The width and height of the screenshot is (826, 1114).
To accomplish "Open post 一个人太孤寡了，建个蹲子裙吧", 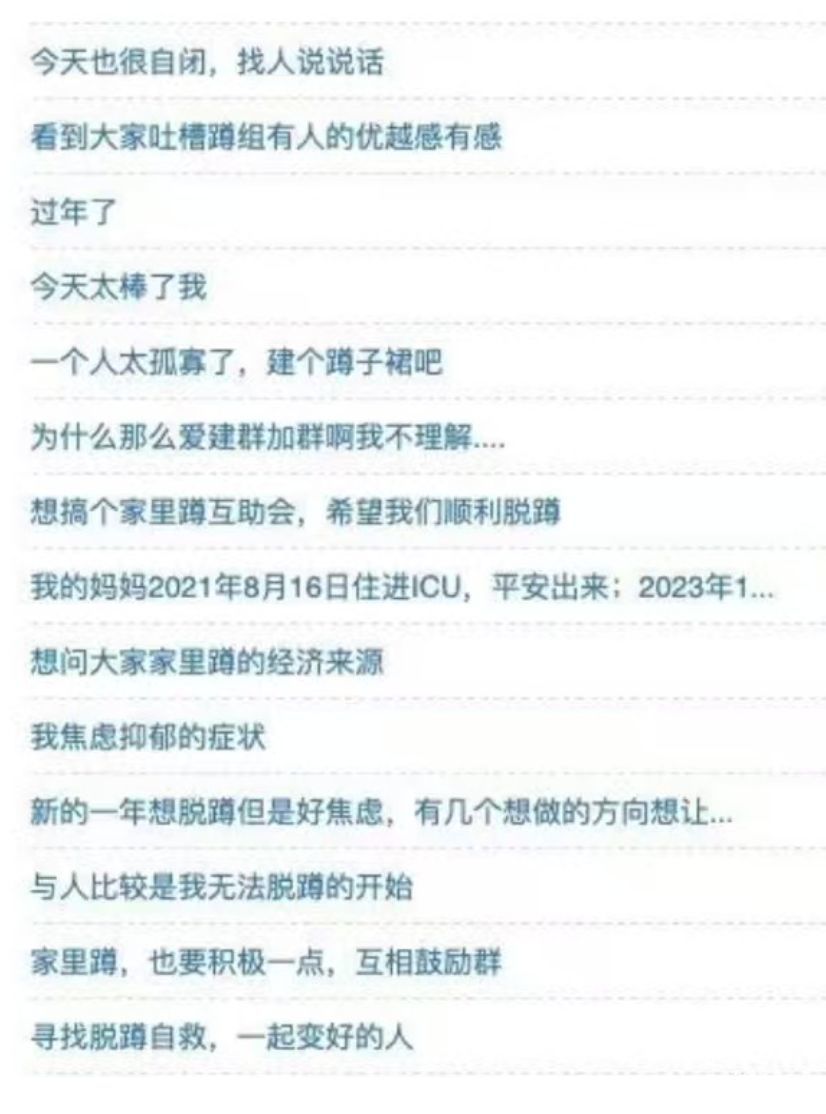I will tap(236, 363).
